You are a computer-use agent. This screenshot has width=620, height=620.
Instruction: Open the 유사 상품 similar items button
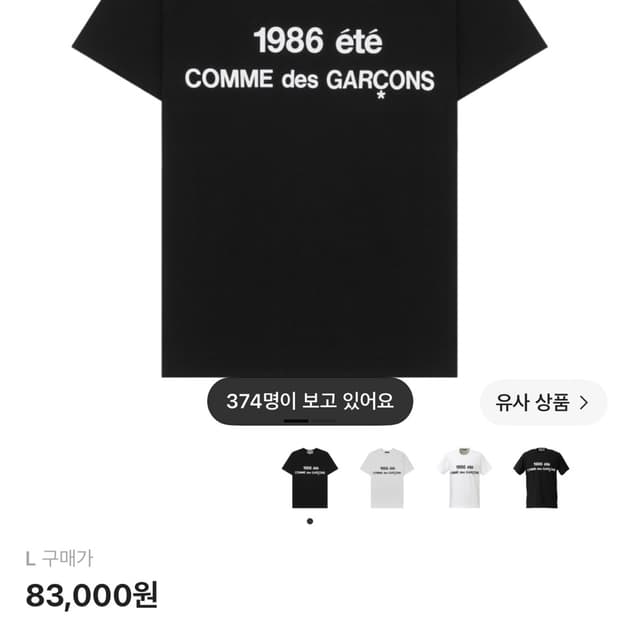543,403
